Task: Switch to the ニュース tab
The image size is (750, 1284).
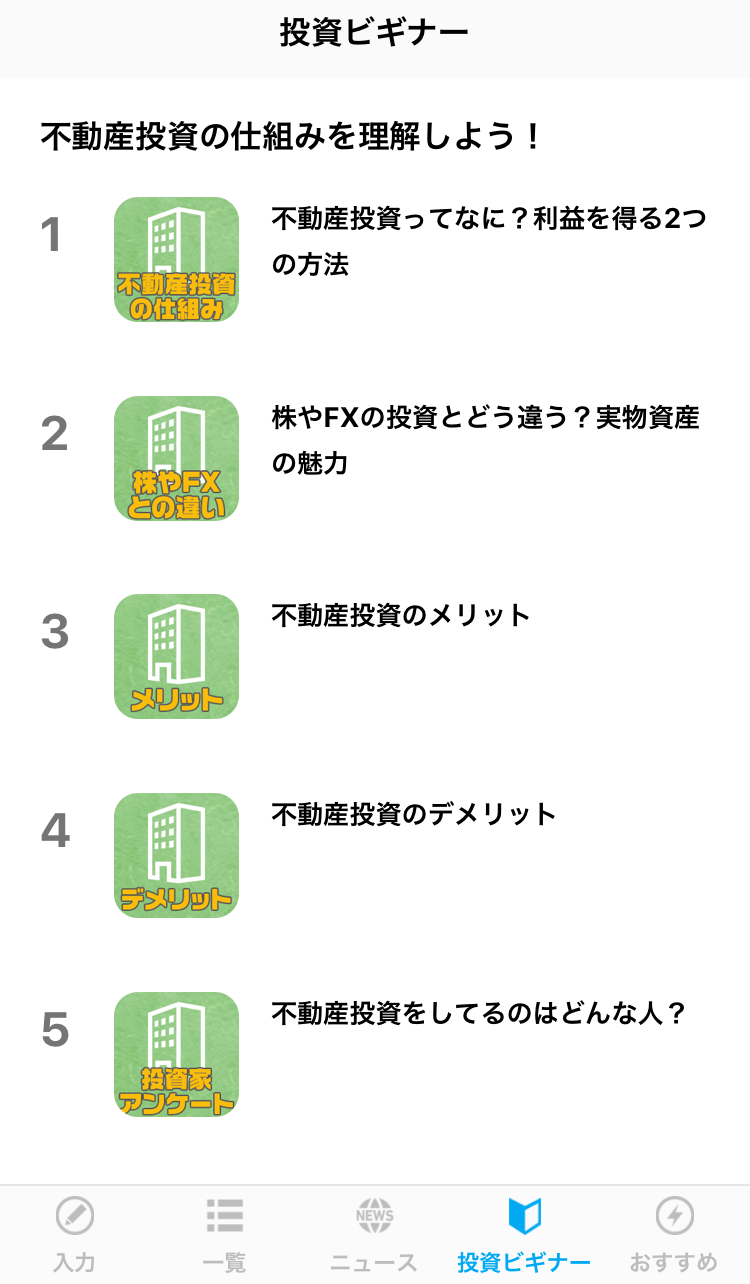Action: (374, 1236)
